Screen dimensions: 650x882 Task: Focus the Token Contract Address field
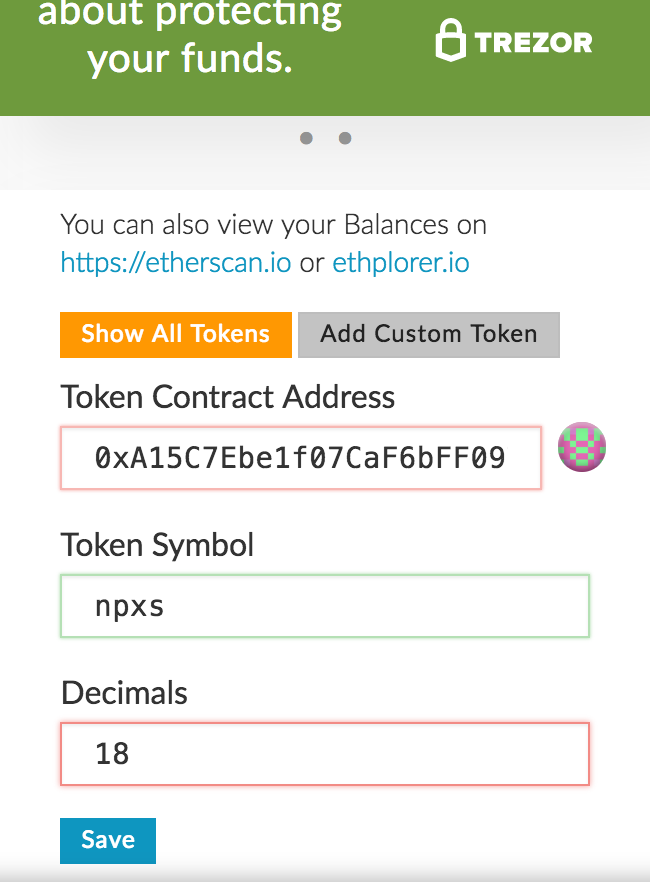pyautogui.click(x=300, y=459)
